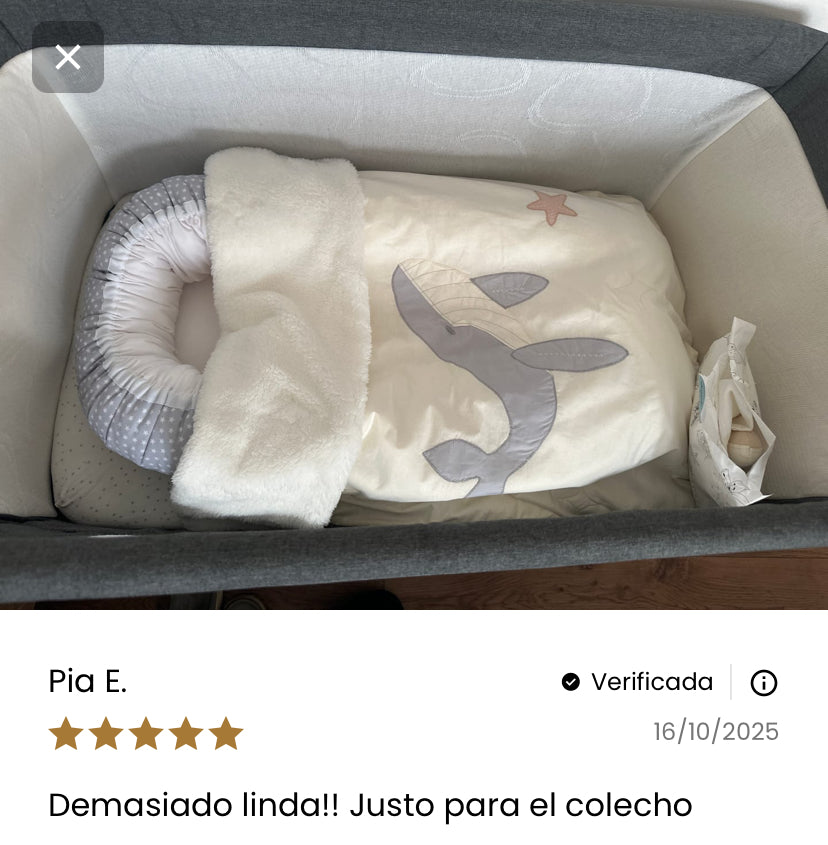This screenshot has width=828, height=845.
Task: Click the Verificada badge label
Action: point(651,682)
